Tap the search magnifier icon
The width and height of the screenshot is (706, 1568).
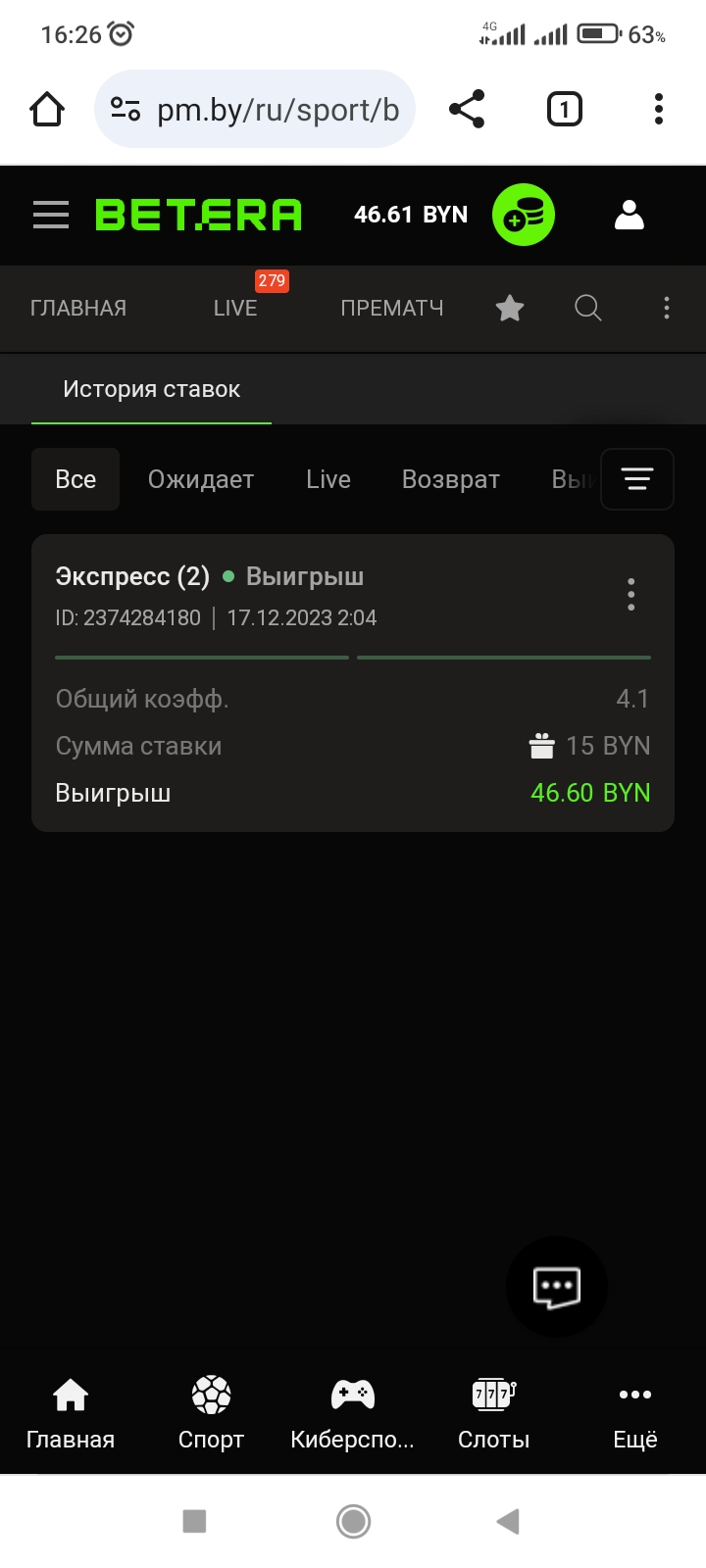(587, 308)
